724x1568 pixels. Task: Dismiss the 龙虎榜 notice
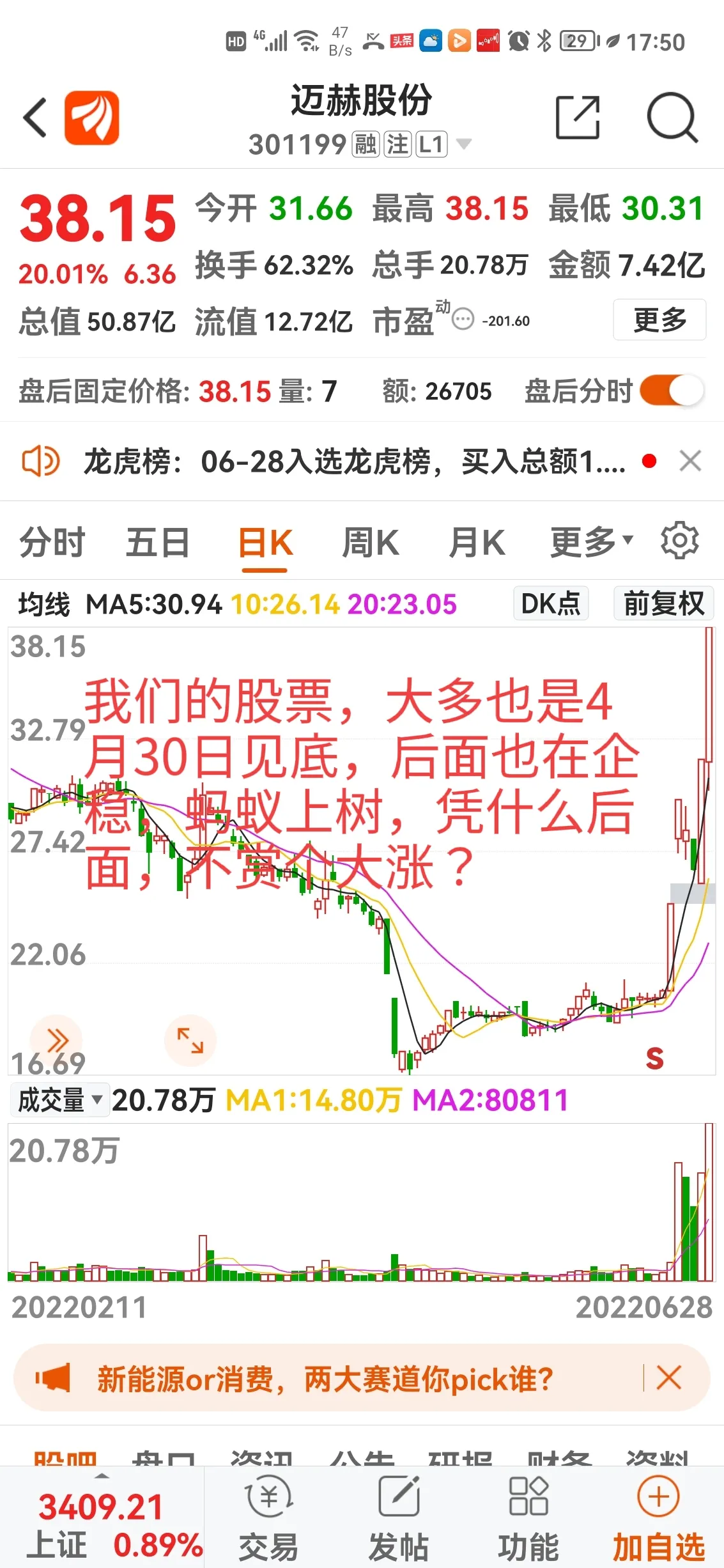690,461
